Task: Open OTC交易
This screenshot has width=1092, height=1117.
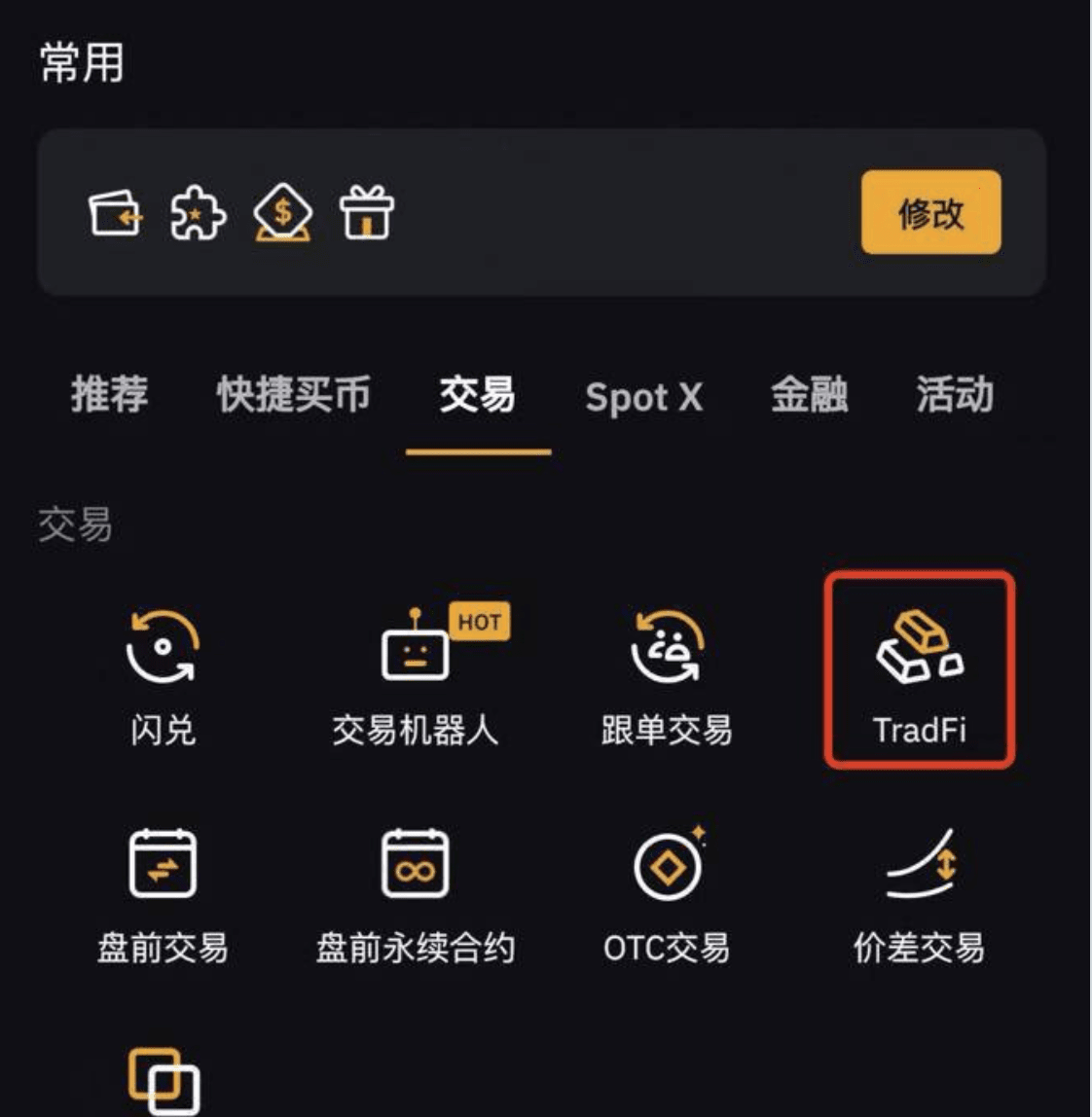Action: 667,893
